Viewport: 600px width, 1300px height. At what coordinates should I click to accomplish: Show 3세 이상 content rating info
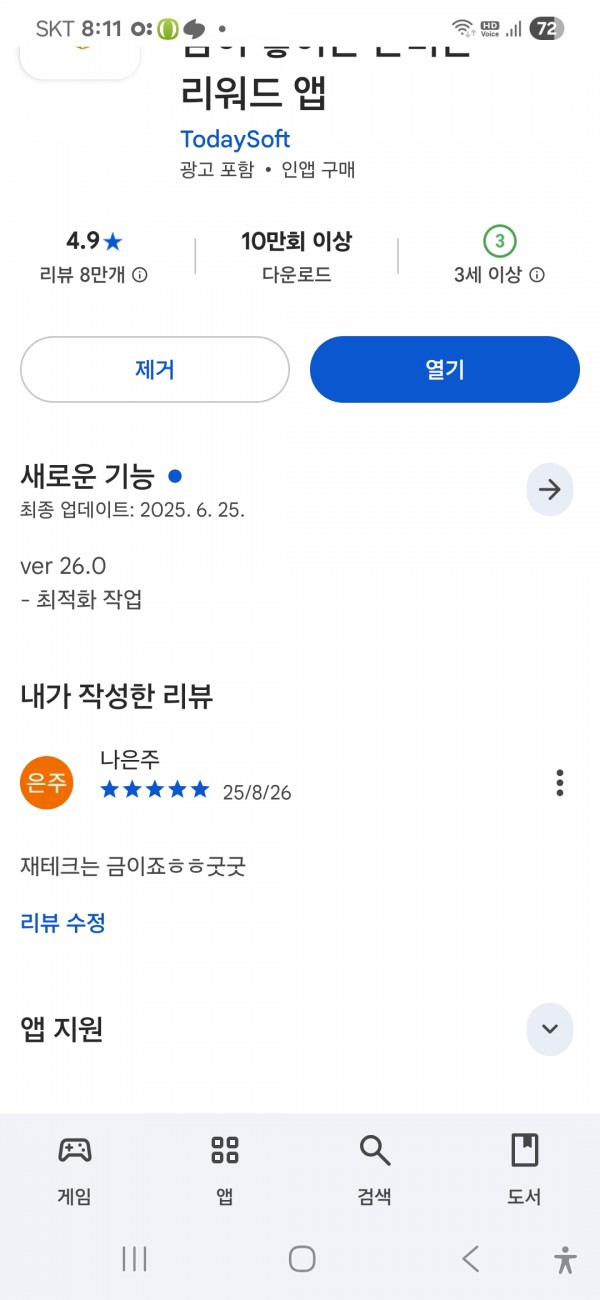tap(499, 256)
